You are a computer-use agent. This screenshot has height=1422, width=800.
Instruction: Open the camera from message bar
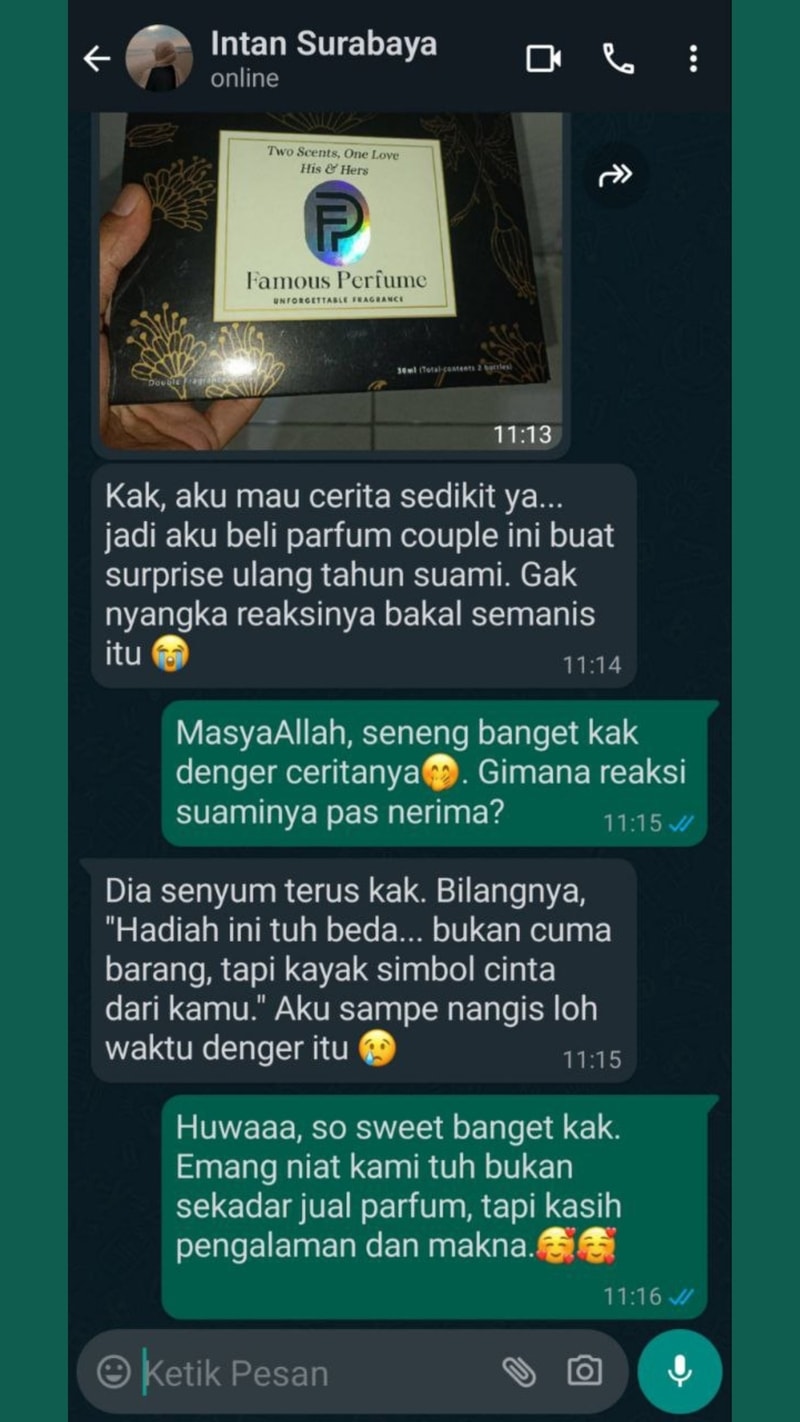[584, 1371]
